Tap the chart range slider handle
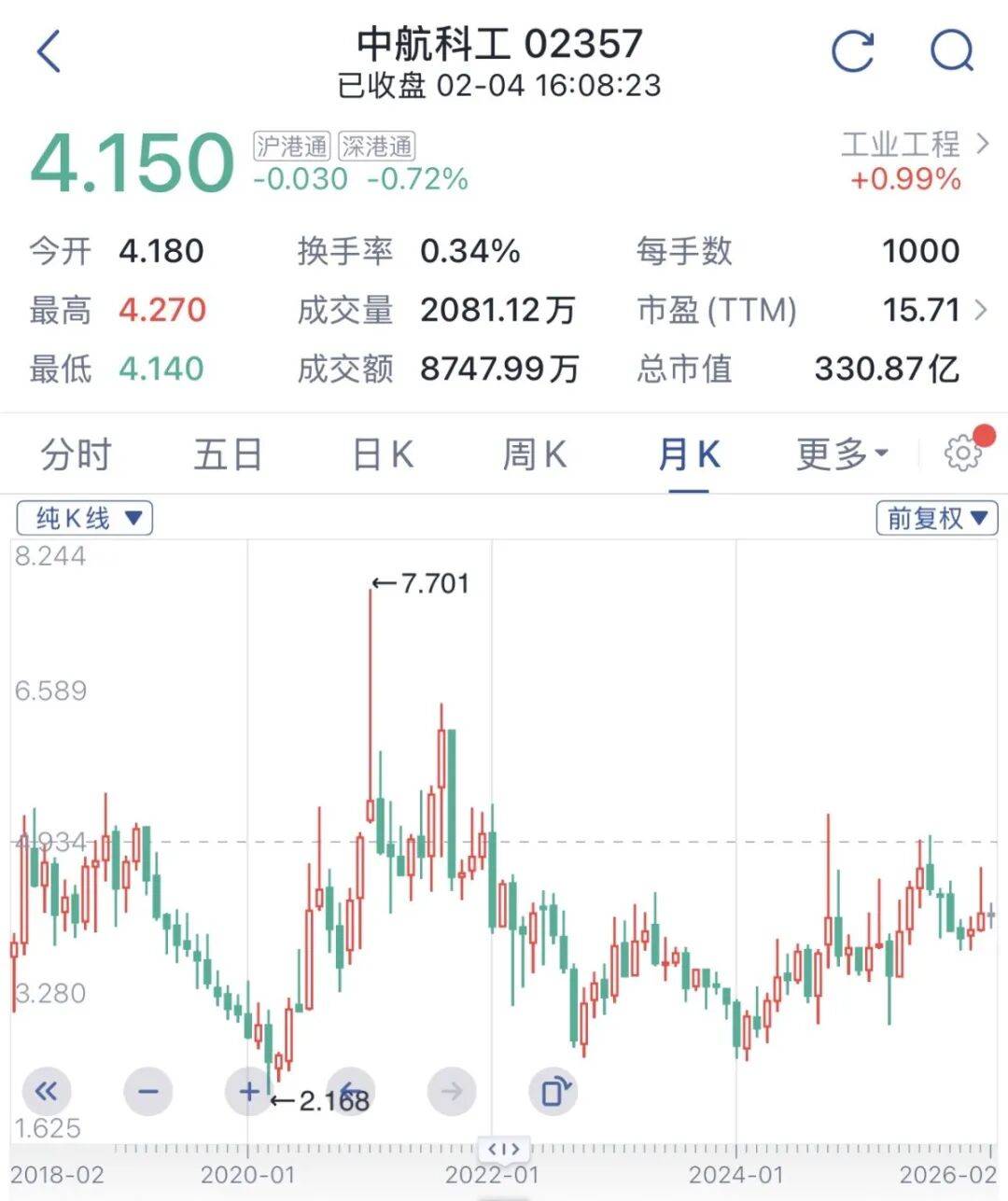Viewport: 1008px width, 1201px height. (x=504, y=1149)
